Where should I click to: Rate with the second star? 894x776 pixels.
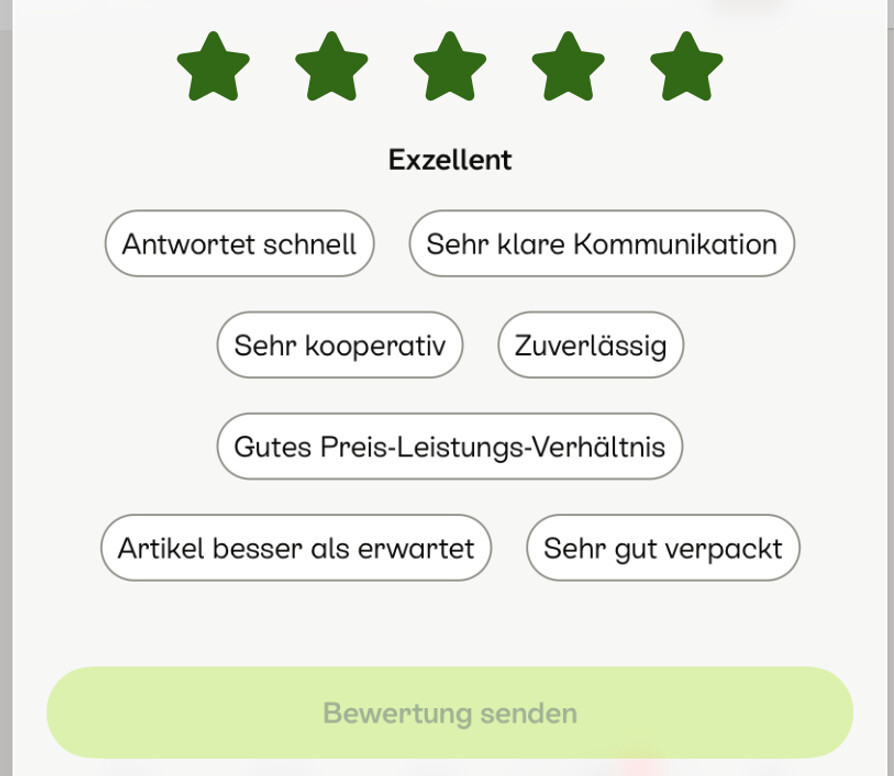(331, 67)
